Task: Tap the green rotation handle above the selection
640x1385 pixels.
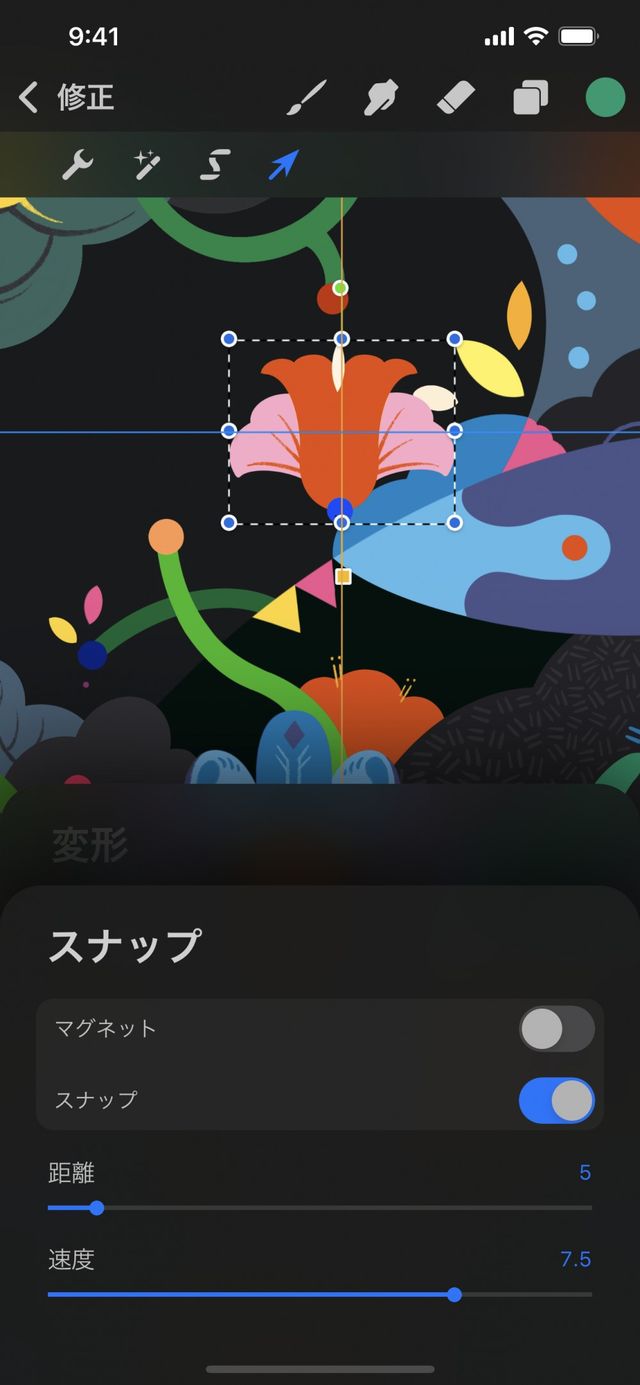Action: pyautogui.click(x=340, y=288)
